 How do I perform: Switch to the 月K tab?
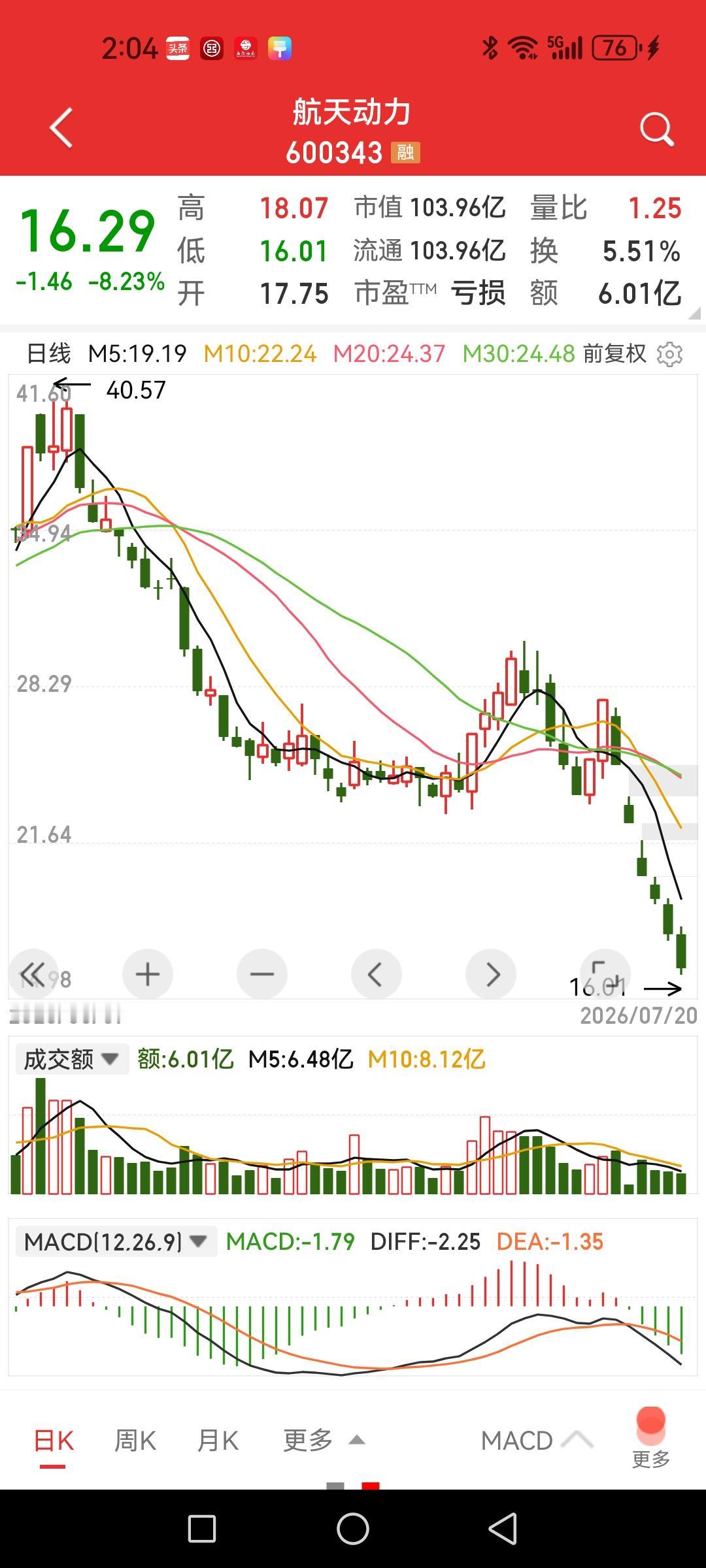[x=218, y=1441]
